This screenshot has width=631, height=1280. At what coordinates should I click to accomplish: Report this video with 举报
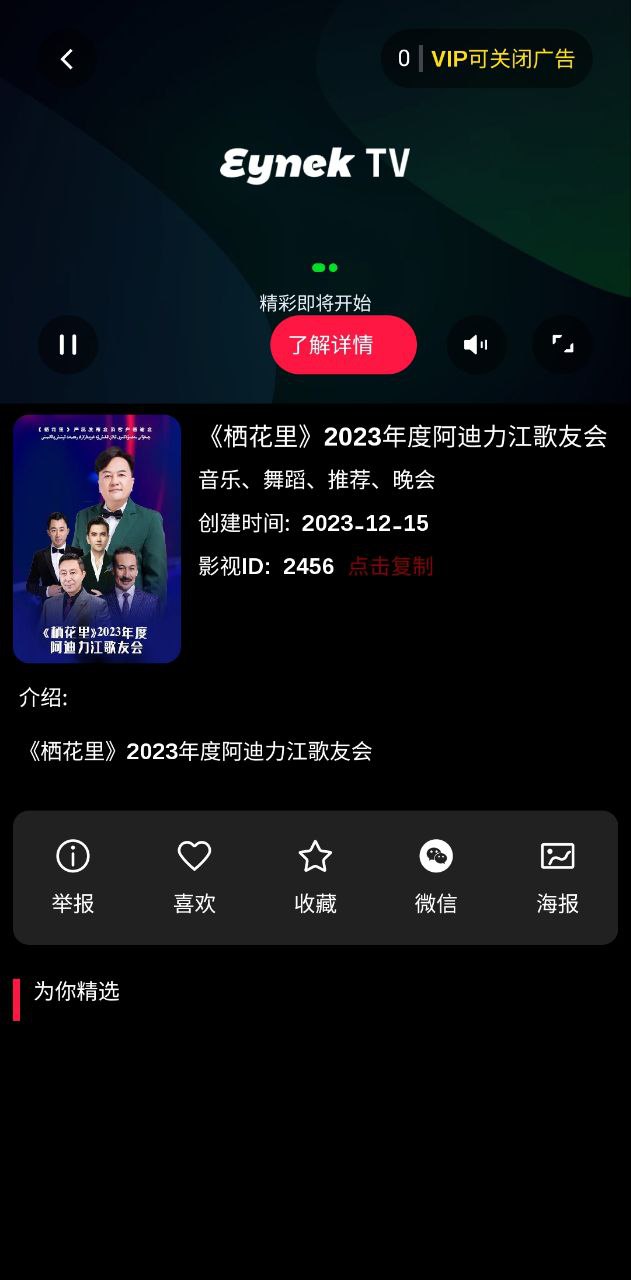(73, 877)
